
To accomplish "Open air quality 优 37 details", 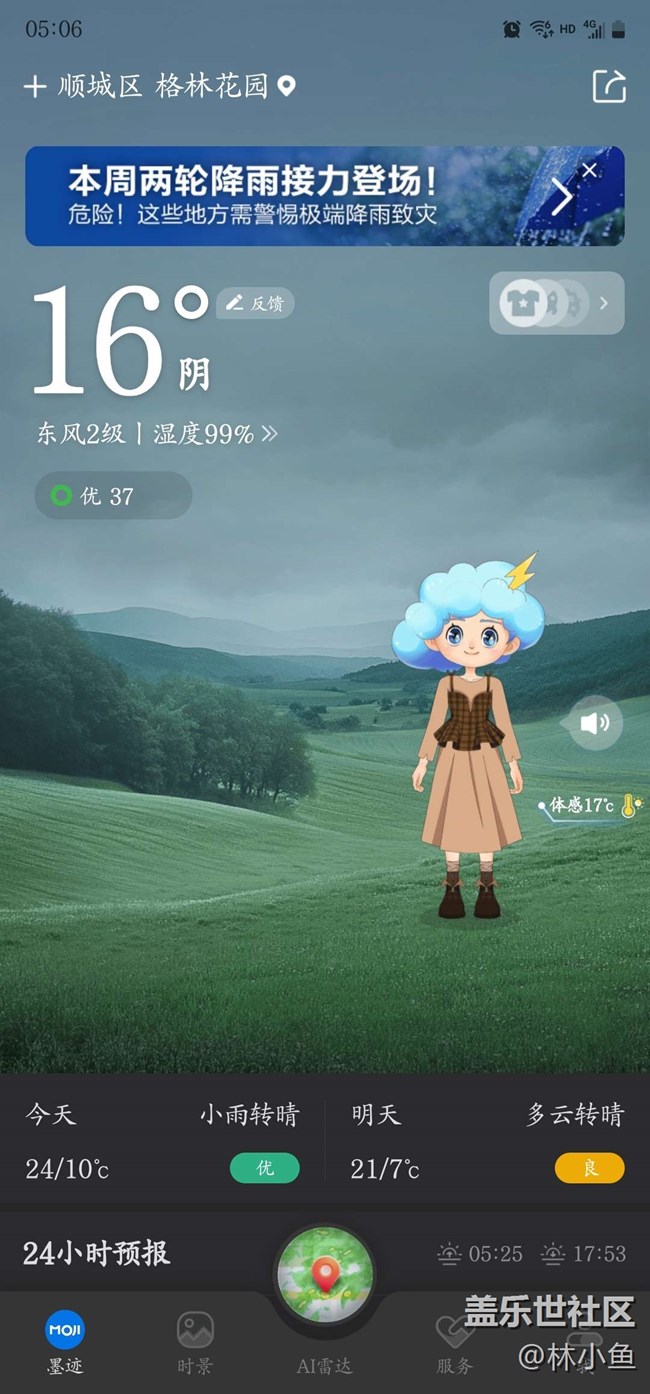I will coord(113,496).
